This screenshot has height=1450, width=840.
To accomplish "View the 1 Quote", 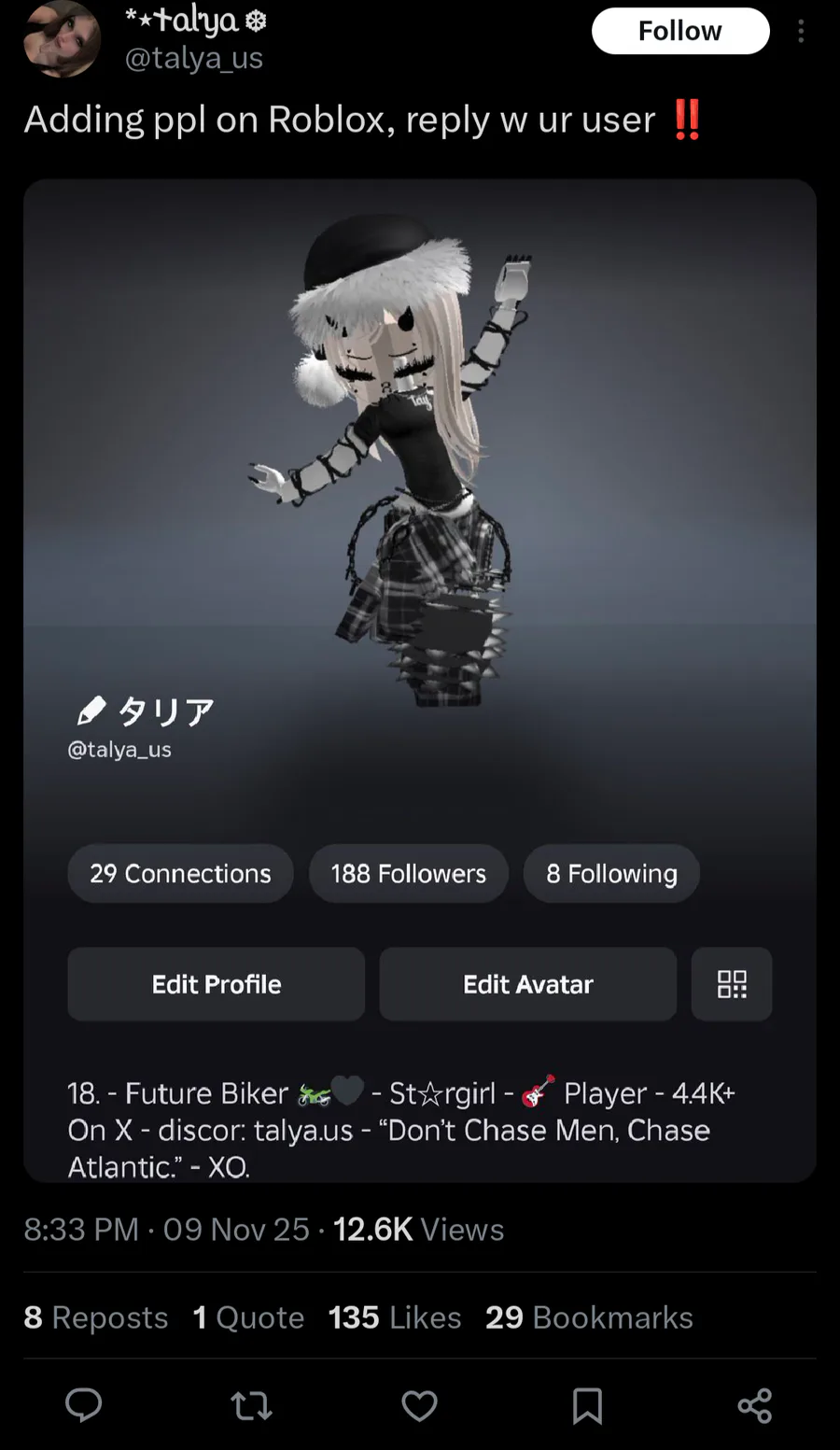I will click(248, 1317).
